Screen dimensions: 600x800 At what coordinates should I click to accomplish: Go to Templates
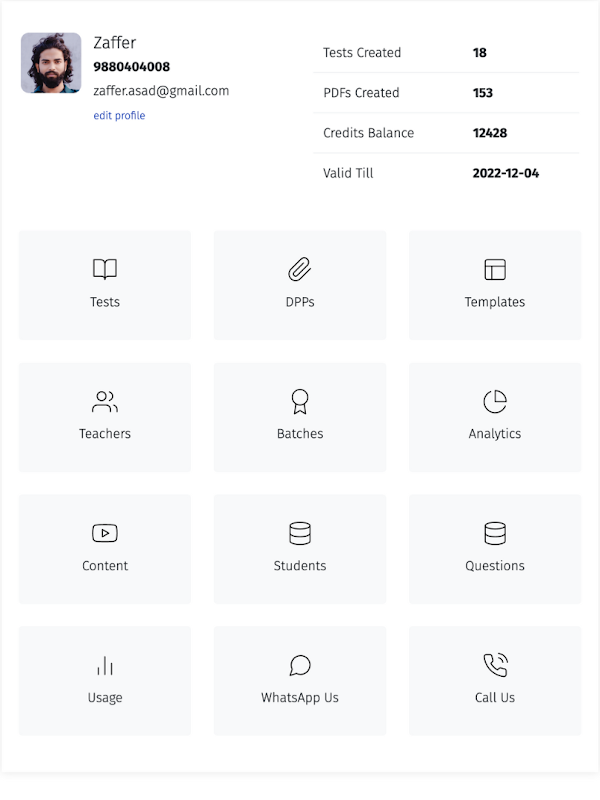click(495, 285)
